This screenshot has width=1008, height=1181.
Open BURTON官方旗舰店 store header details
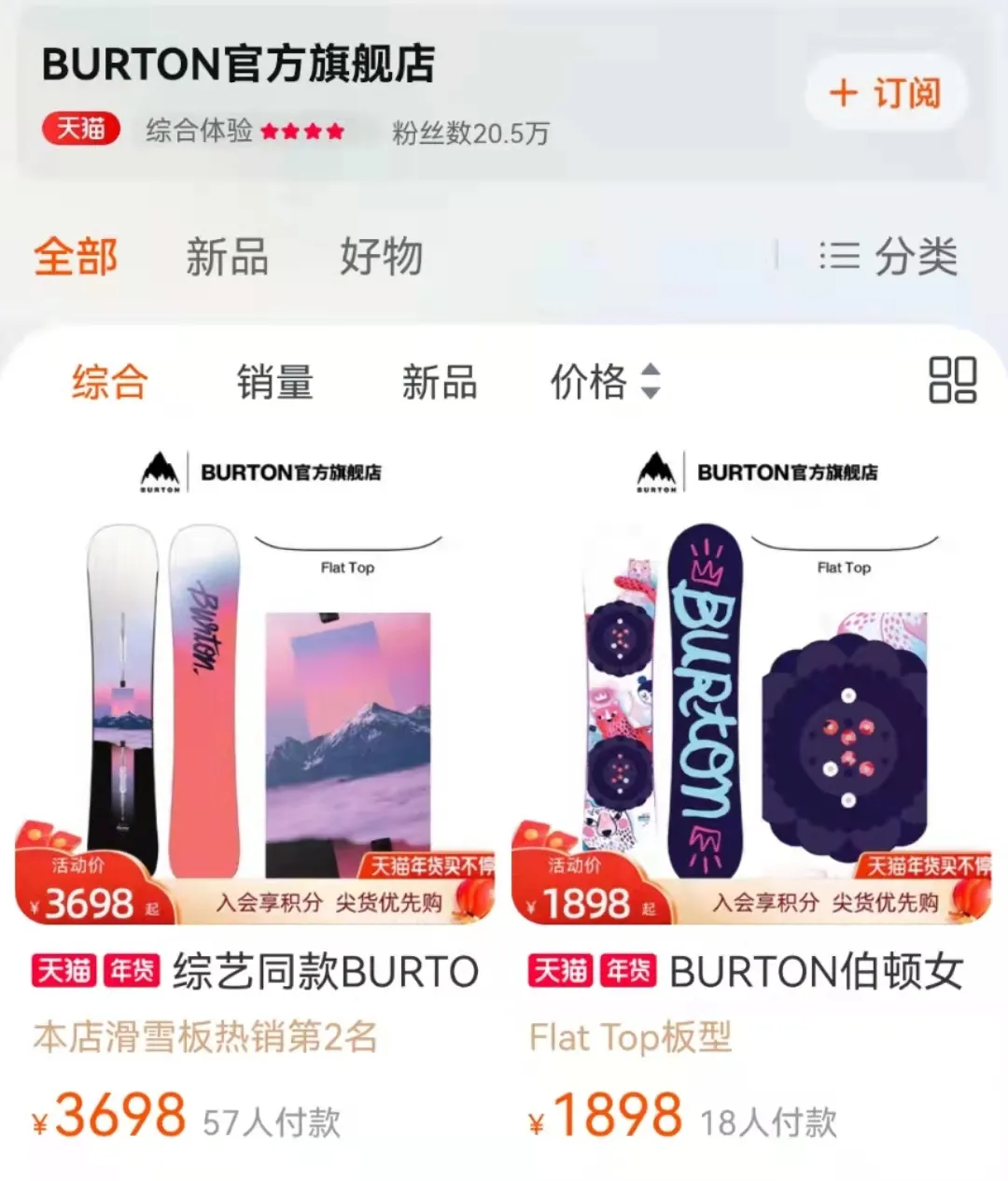(x=239, y=63)
